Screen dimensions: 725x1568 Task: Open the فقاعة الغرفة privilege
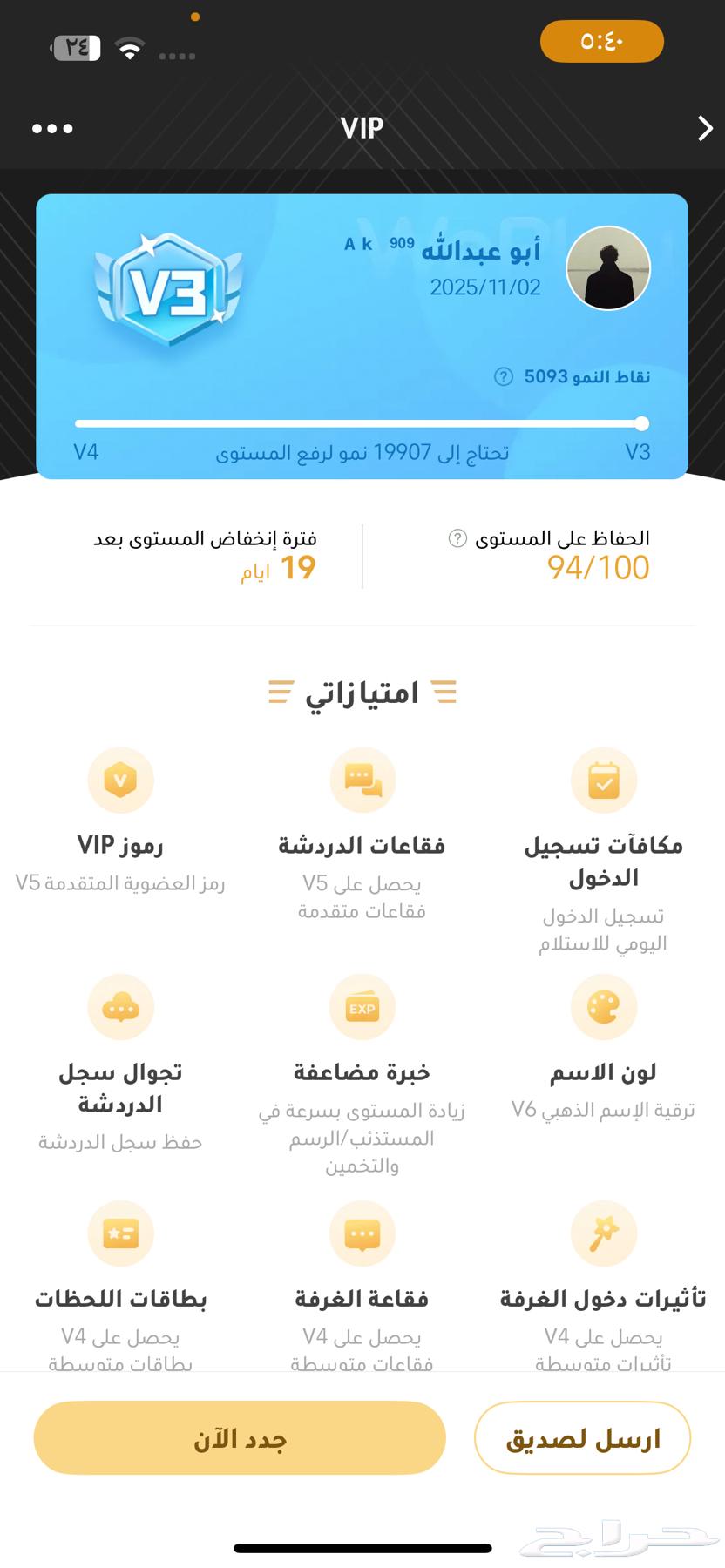(362, 1234)
